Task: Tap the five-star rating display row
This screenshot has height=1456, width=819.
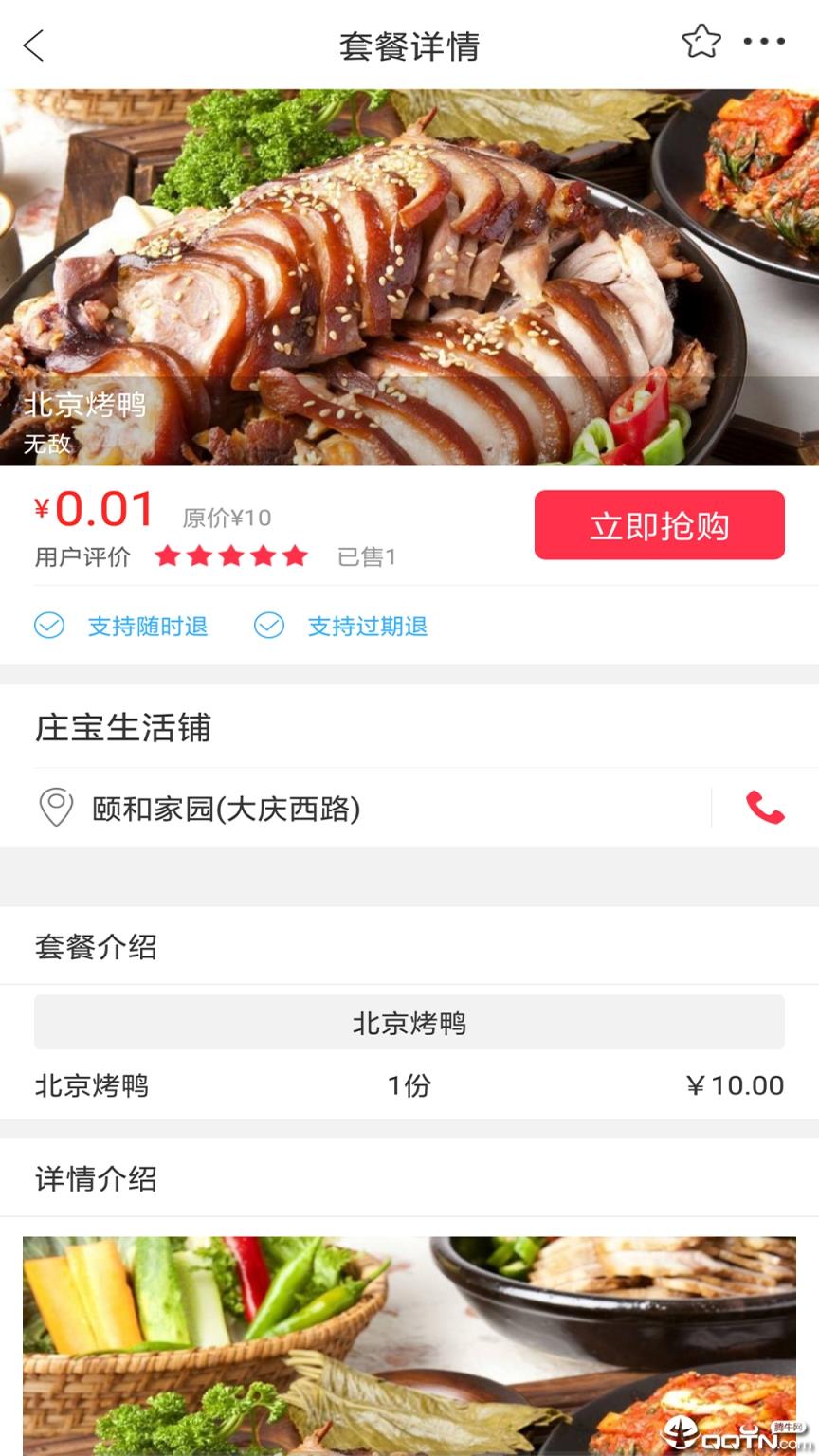Action: click(232, 556)
